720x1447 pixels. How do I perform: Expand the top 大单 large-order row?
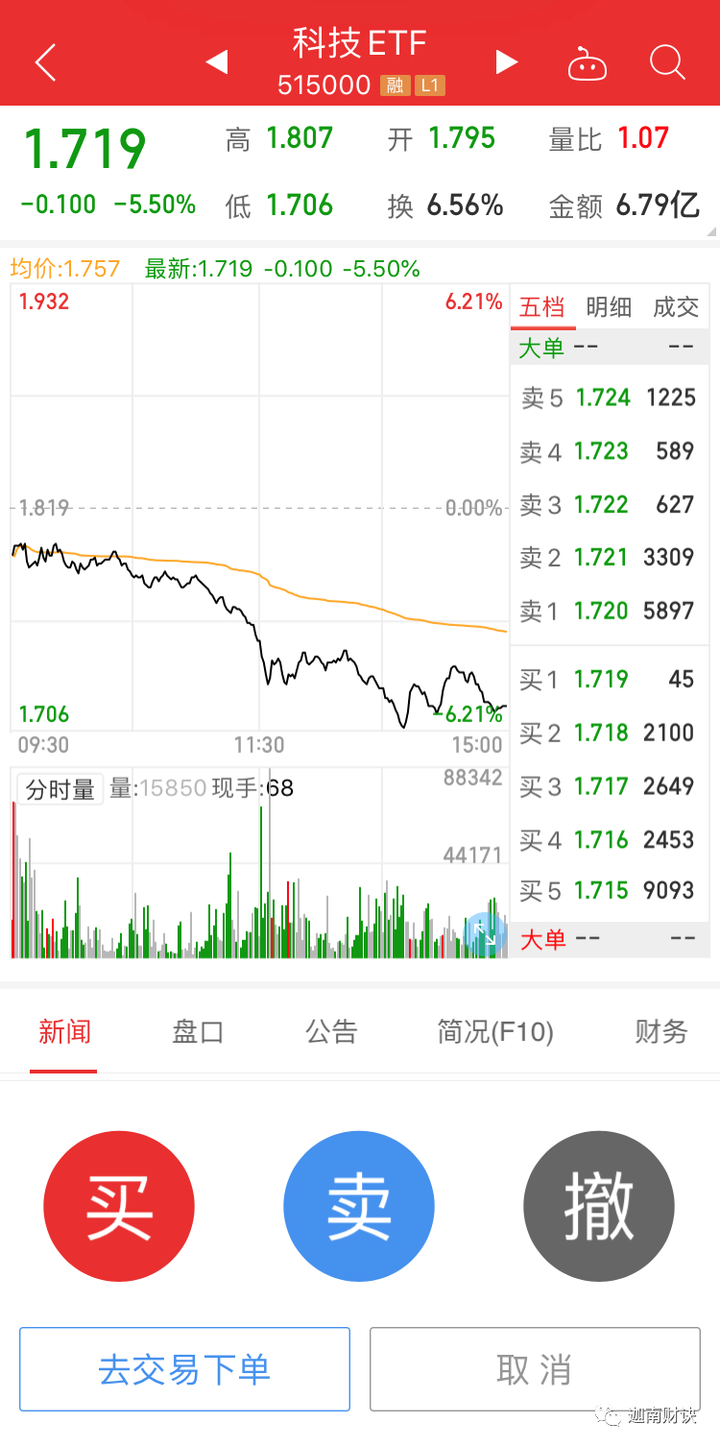(x=609, y=346)
